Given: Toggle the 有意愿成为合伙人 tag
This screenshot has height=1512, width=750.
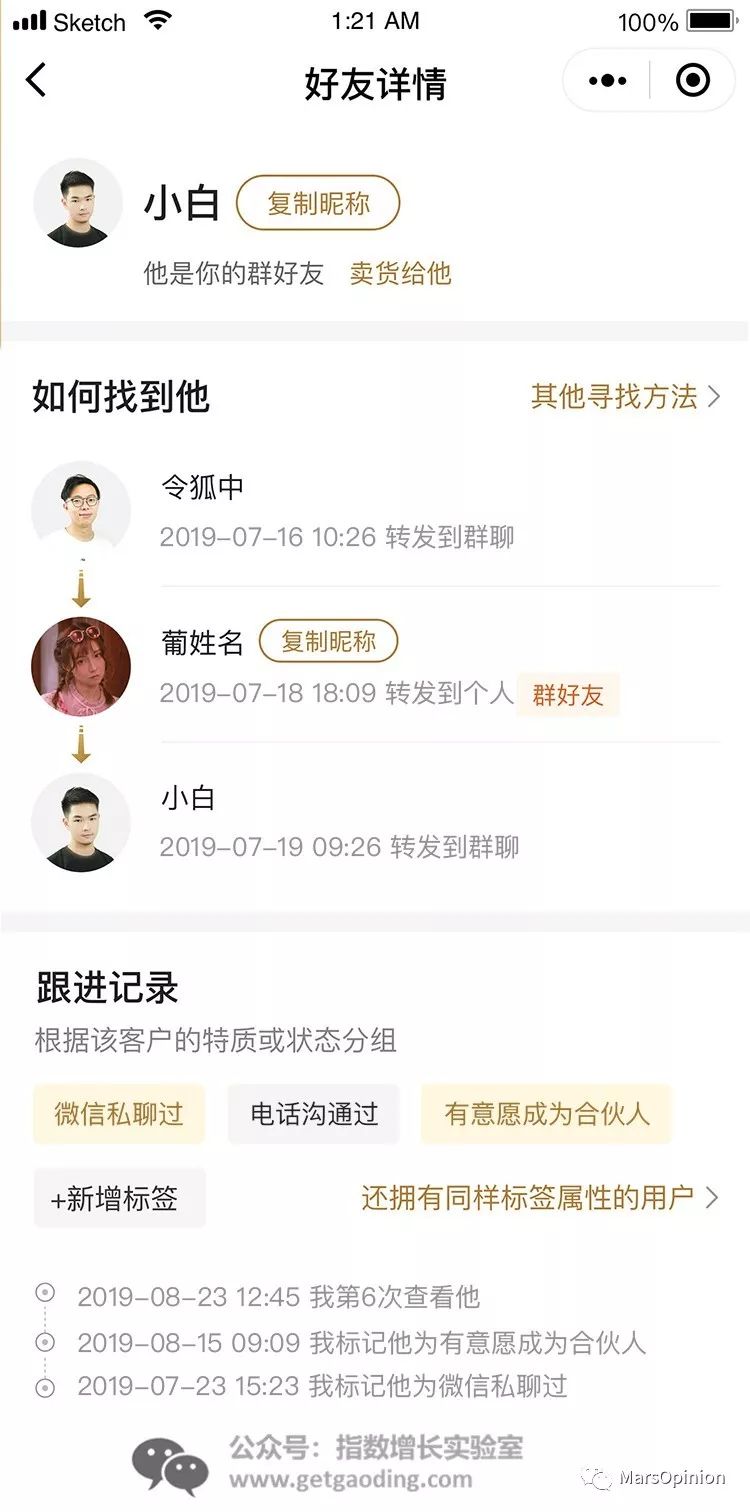Looking at the screenshot, I should pos(546,1114).
